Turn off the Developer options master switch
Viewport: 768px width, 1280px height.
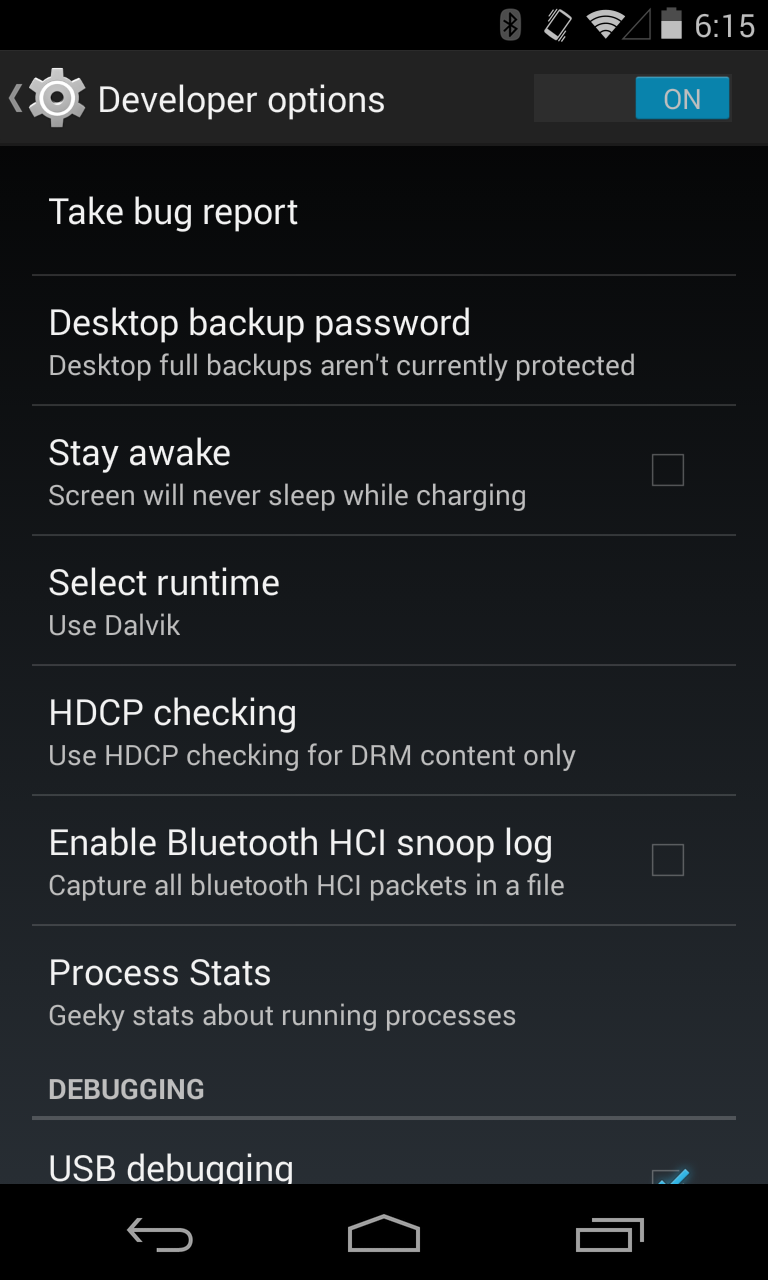(x=632, y=99)
